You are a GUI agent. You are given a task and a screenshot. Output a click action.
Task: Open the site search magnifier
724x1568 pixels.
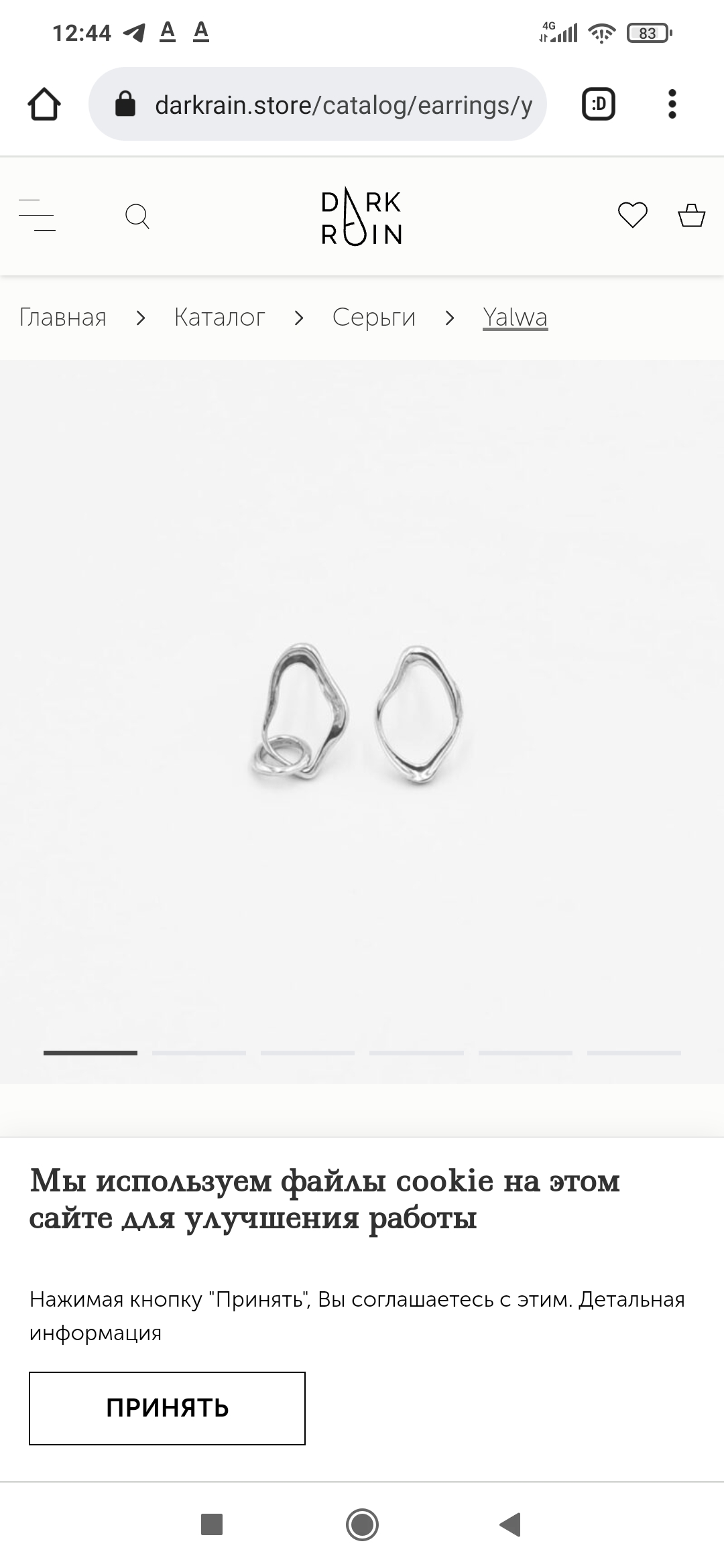point(137,216)
